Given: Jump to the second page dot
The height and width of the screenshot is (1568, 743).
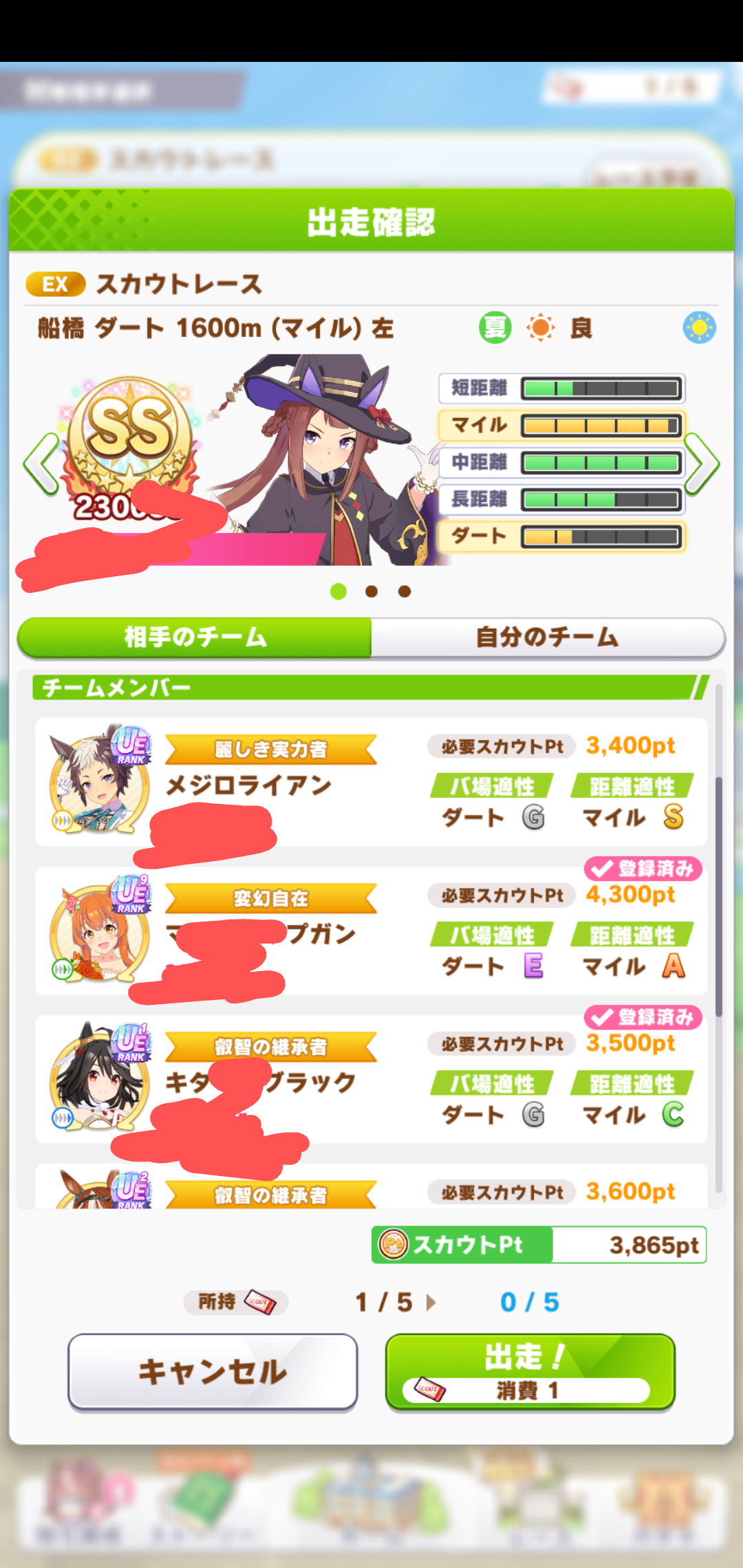Looking at the screenshot, I should click(x=371, y=591).
